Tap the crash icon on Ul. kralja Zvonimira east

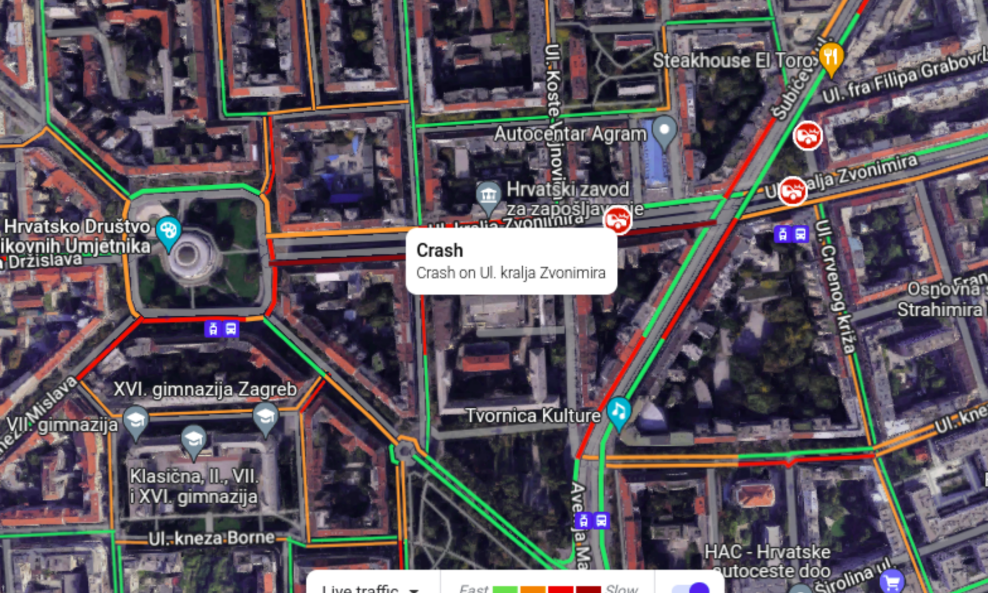793,190
